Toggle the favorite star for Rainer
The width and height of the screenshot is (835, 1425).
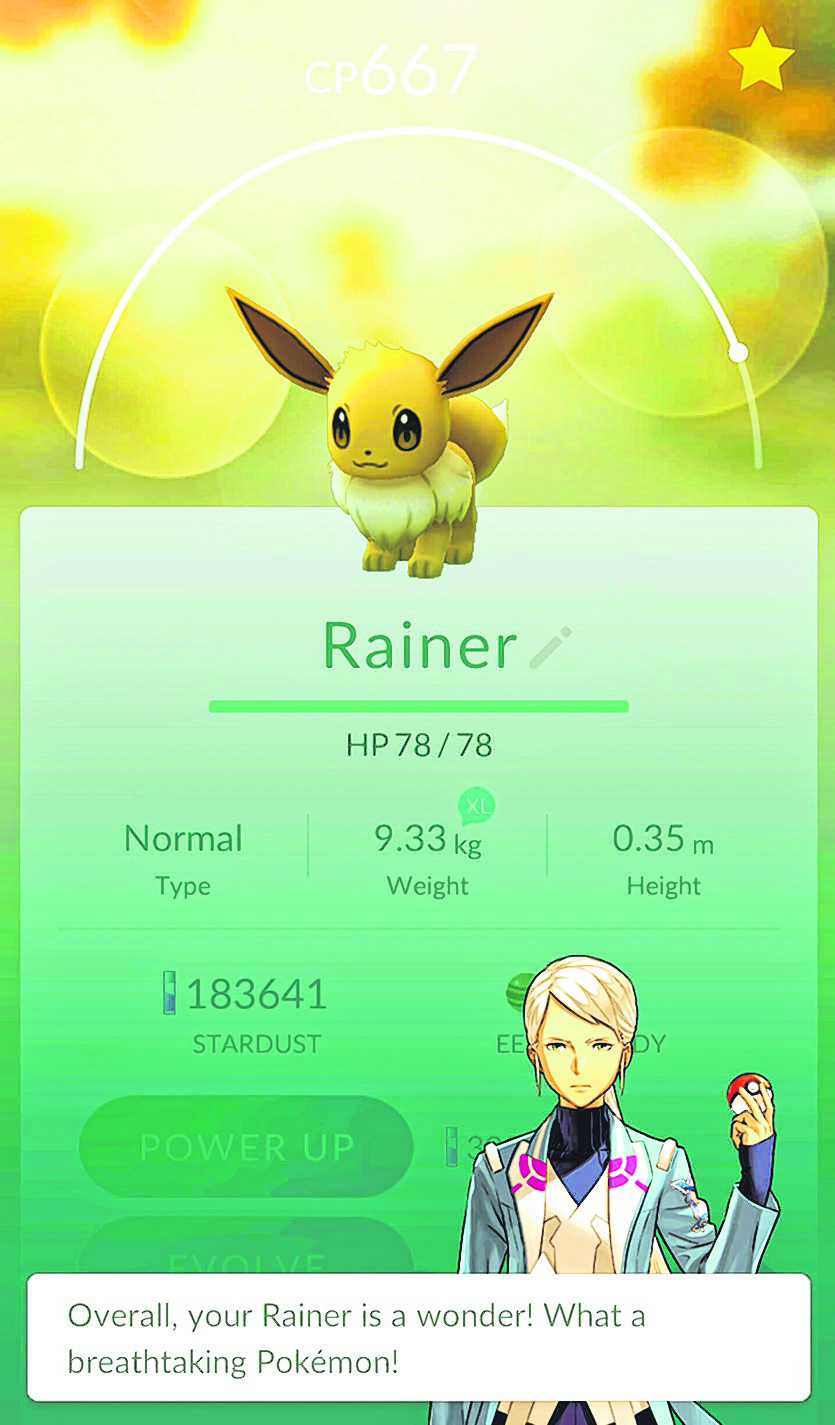click(762, 58)
